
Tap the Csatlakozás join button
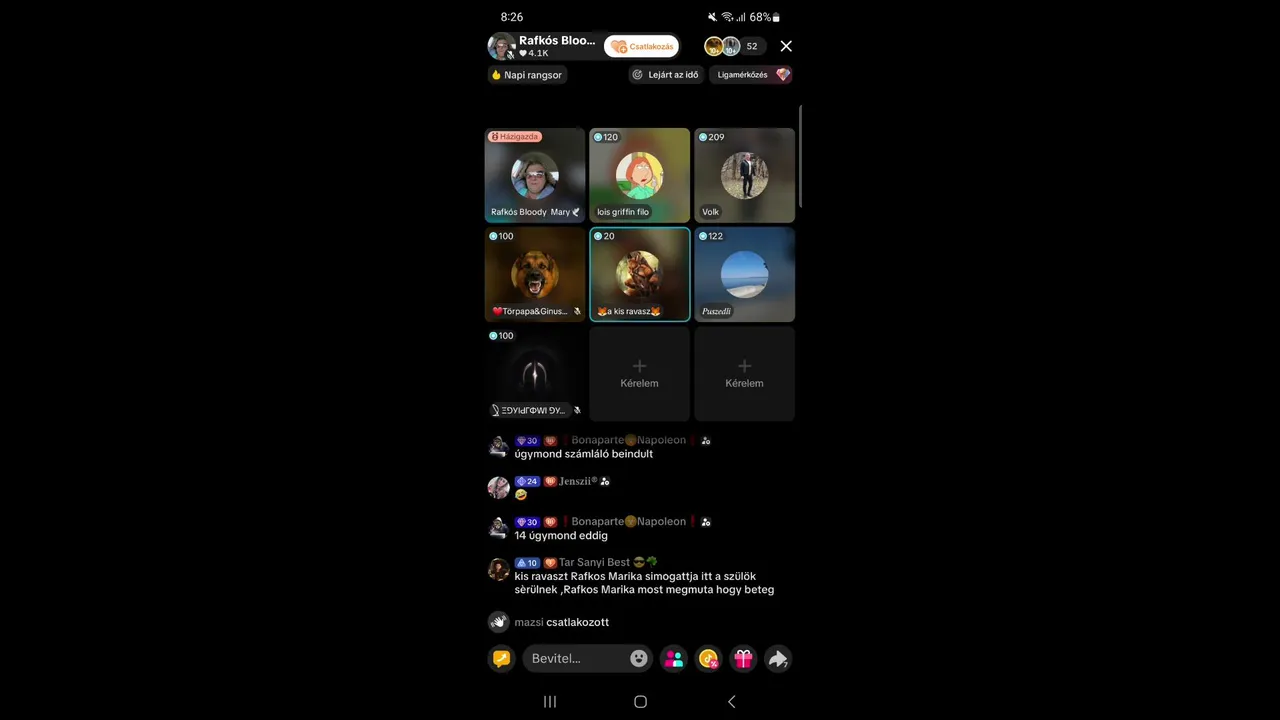pos(641,46)
